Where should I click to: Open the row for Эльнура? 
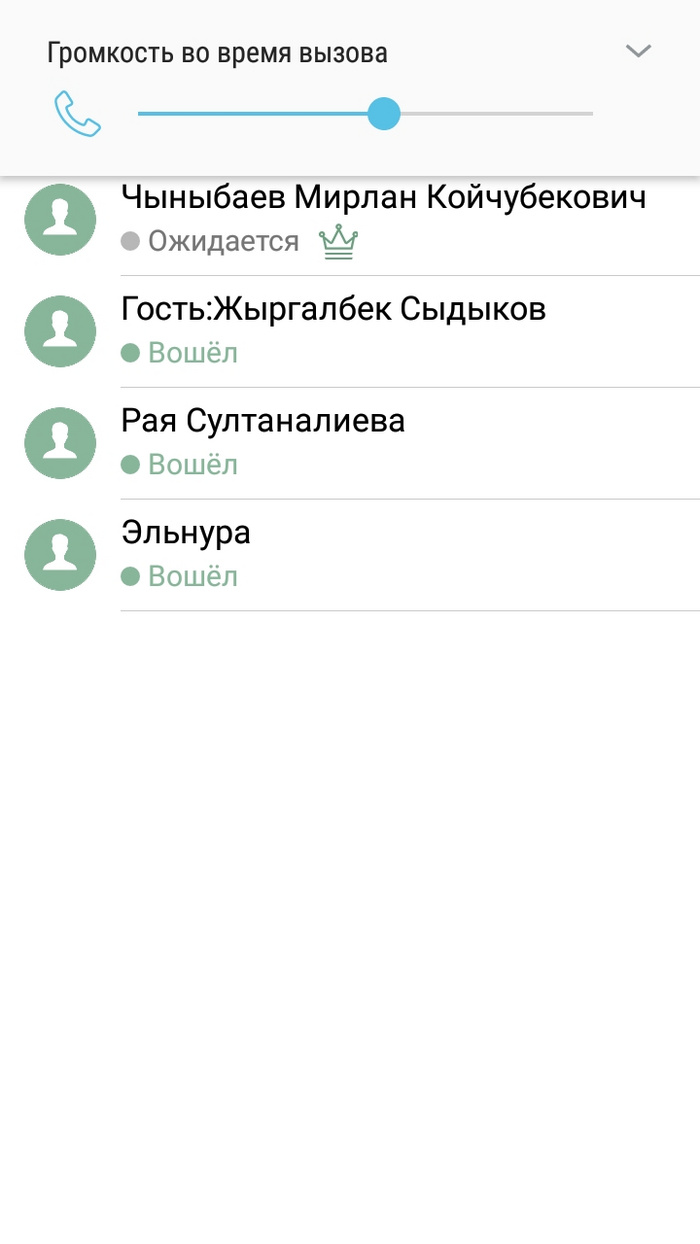350,556
